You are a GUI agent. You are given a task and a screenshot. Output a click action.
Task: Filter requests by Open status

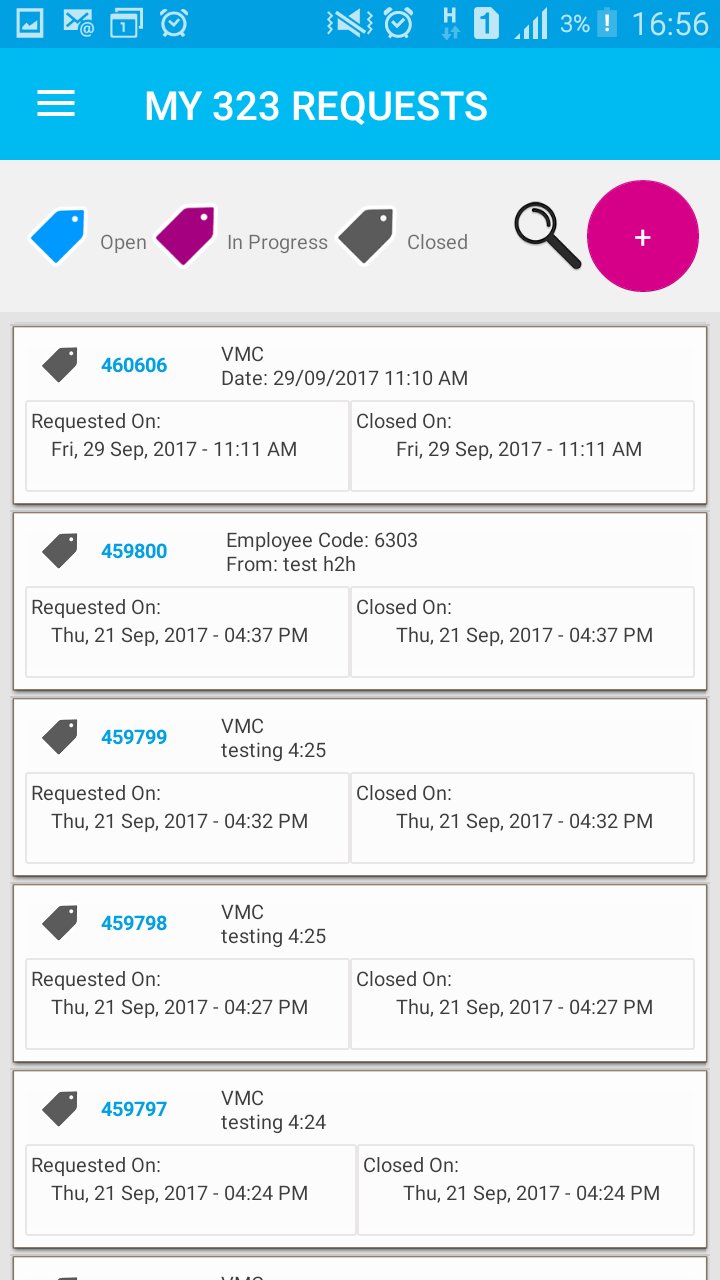pos(60,237)
